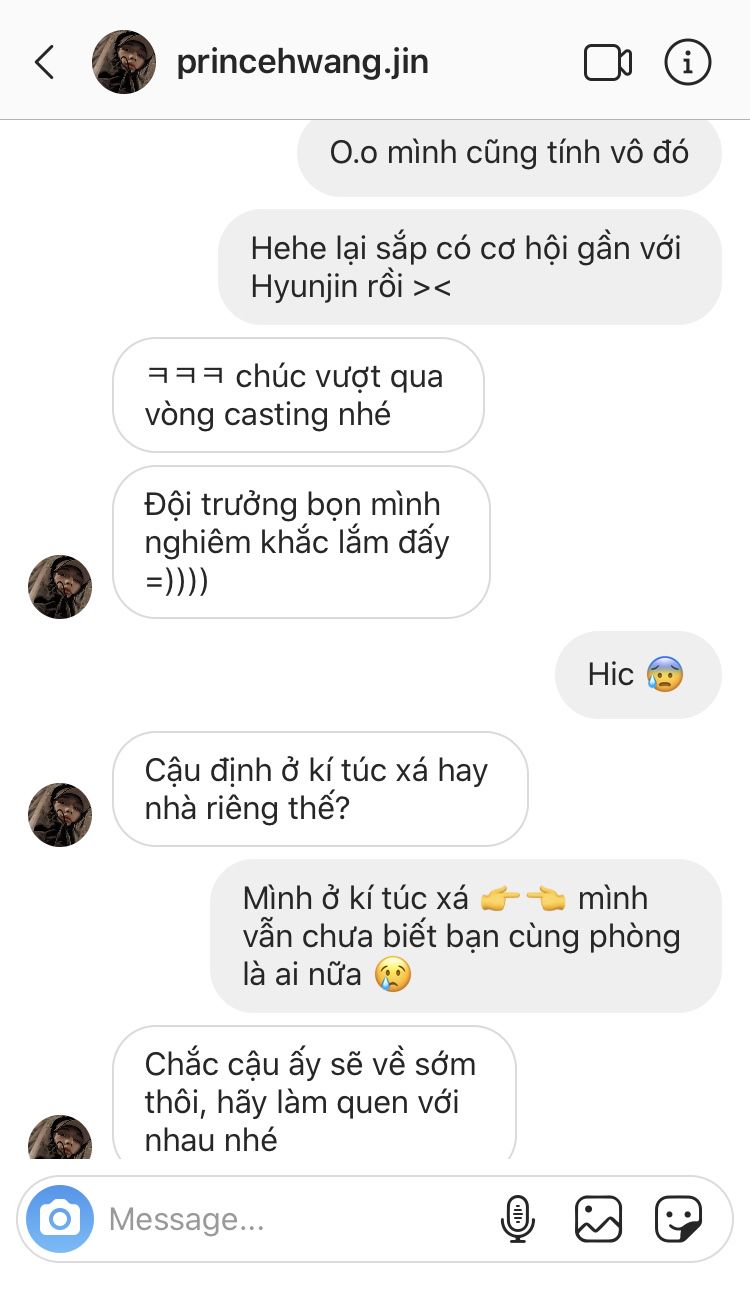The height and width of the screenshot is (1299, 750).
Task: Open conversation details info icon
Action: pyautogui.click(x=688, y=63)
